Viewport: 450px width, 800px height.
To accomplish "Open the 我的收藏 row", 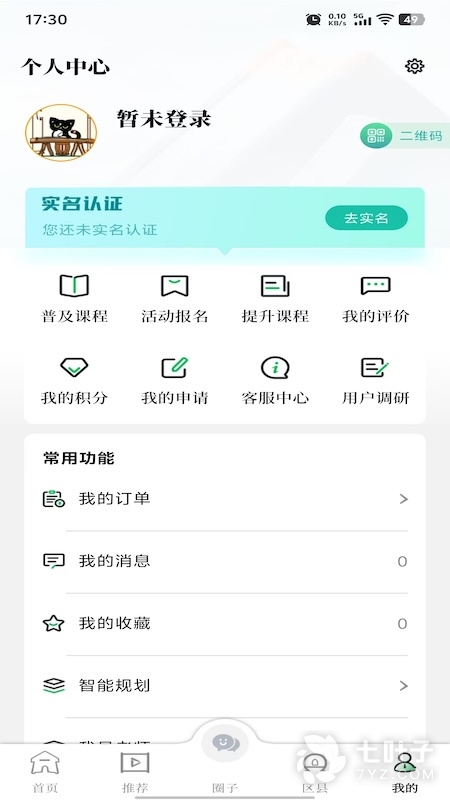I will [x=225, y=623].
